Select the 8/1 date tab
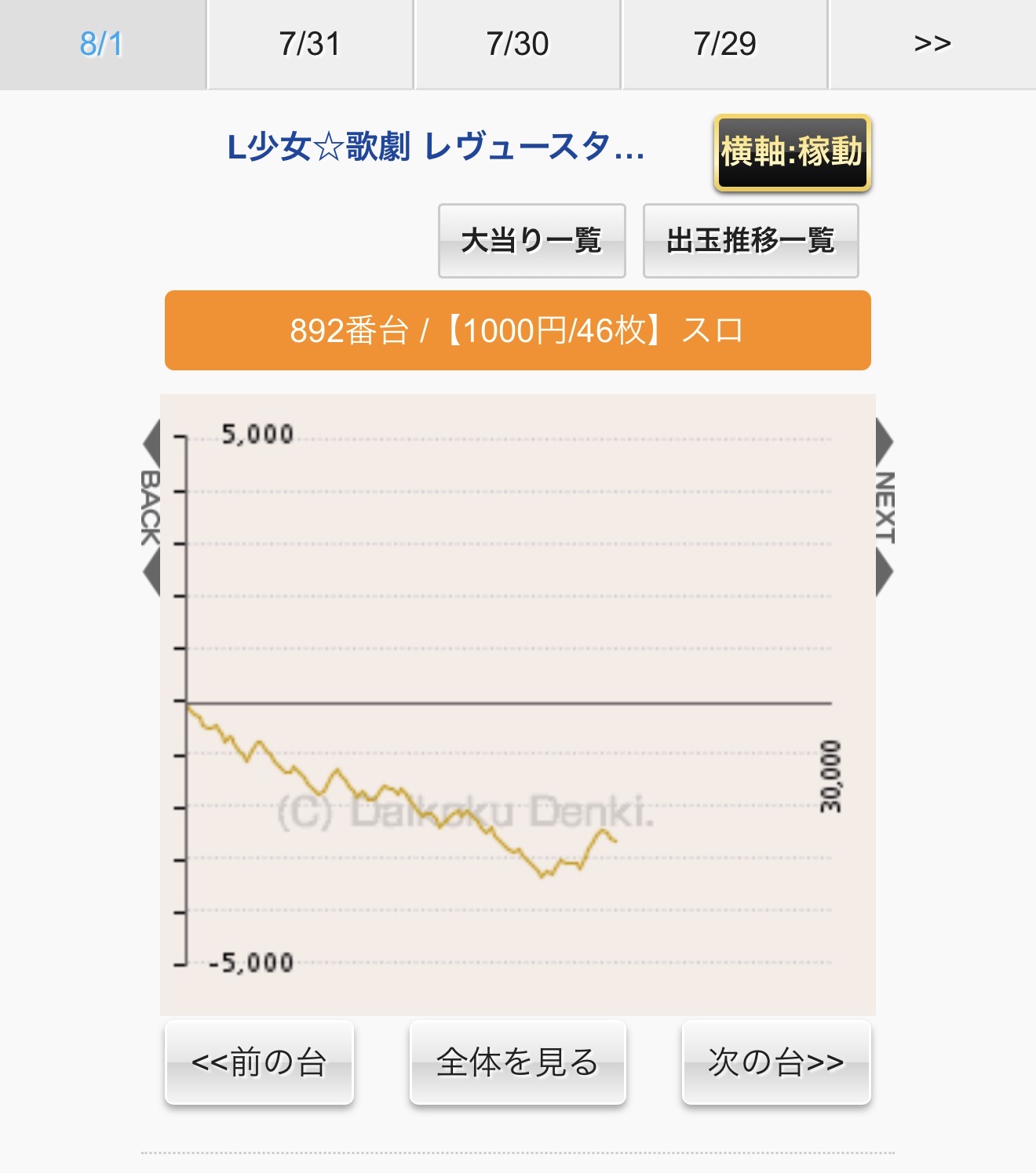This screenshot has height=1173, width=1036. 102,44
